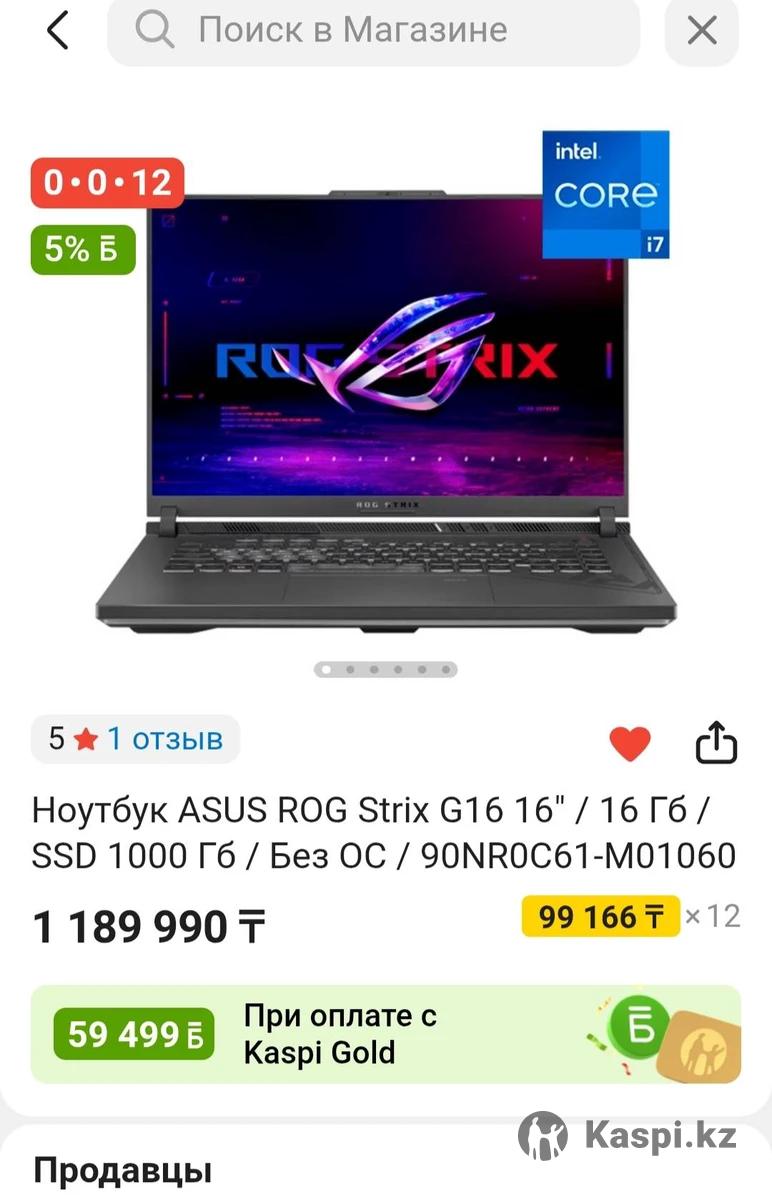Remove laptop from favorites via heart icon

pyautogui.click(x=630, y=743)
